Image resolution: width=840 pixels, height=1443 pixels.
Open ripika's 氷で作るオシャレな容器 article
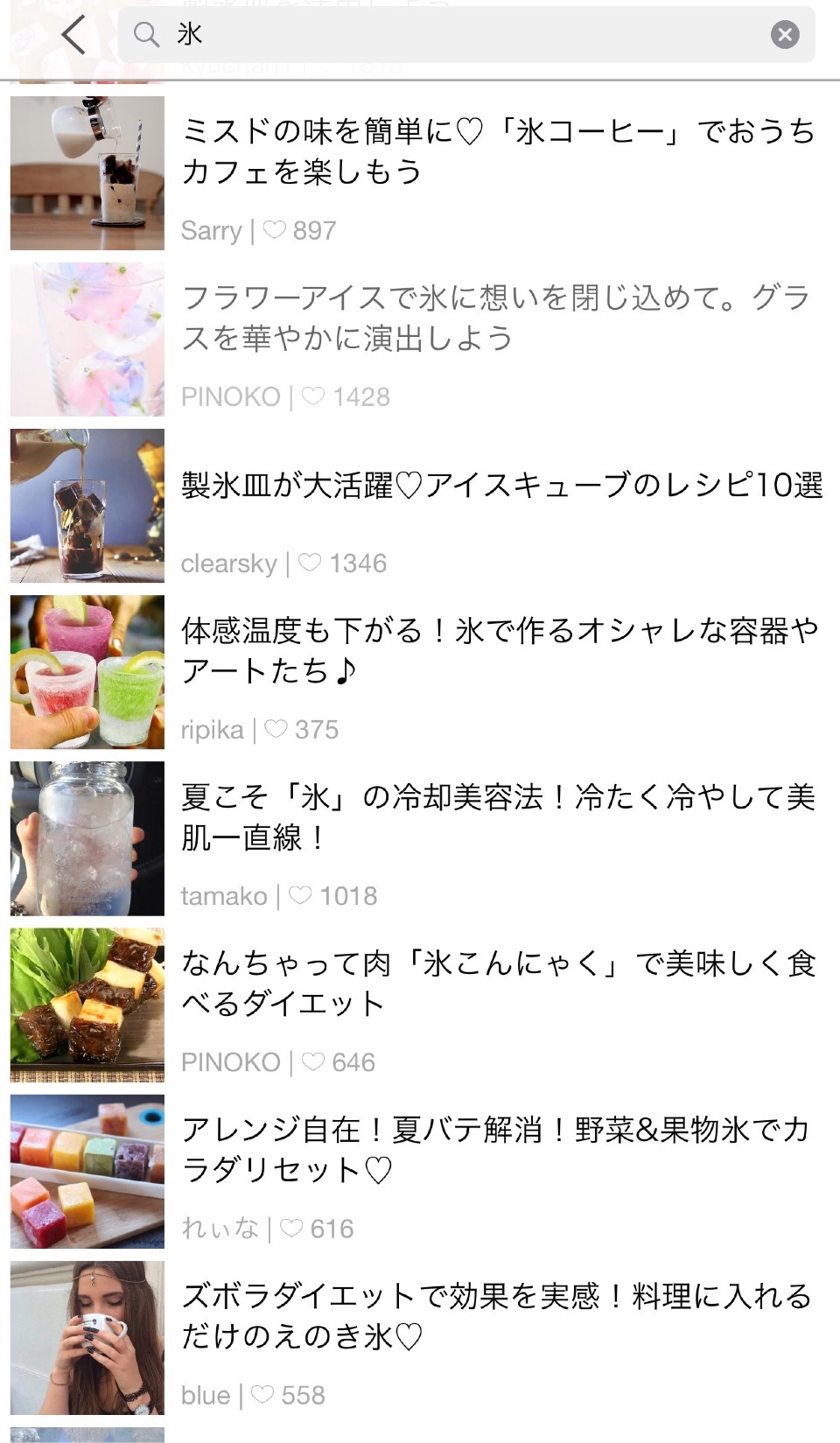point(499,651)
